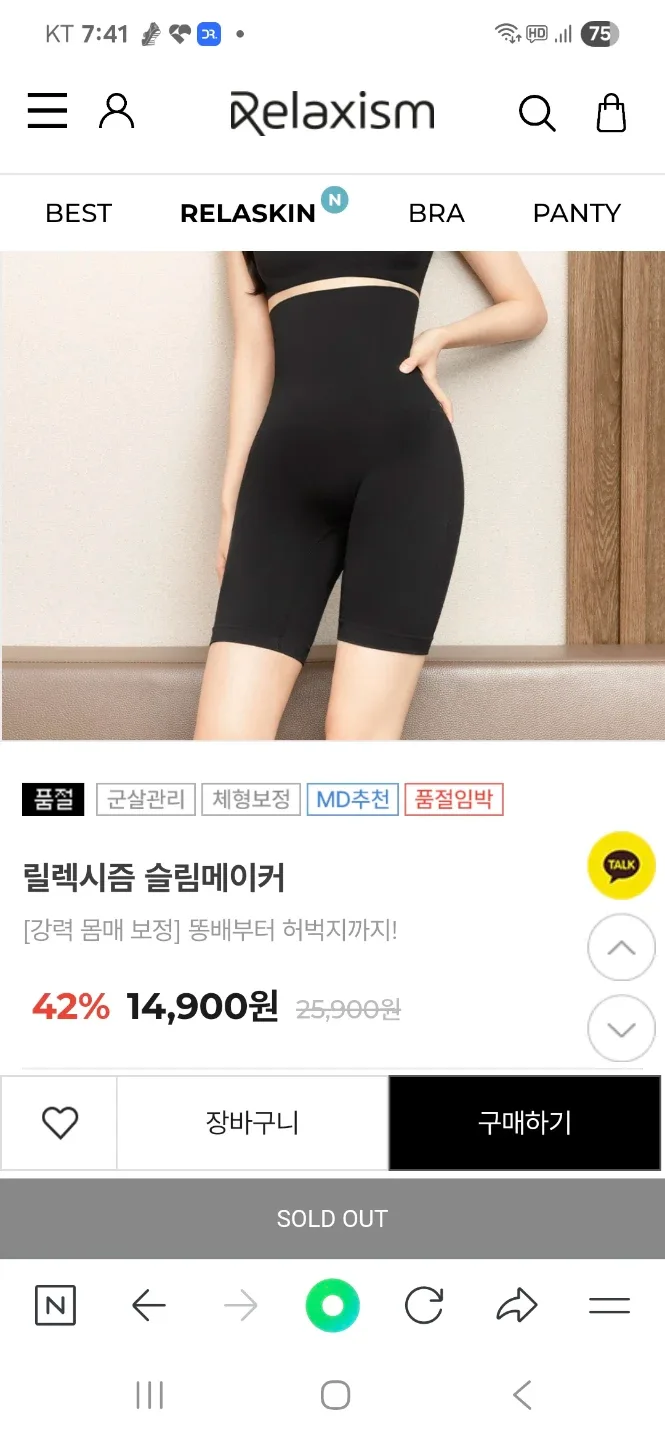Viewport: 665px width, 1440px height.
Task: Open the hamburger menu
Action: click(47, 111)
